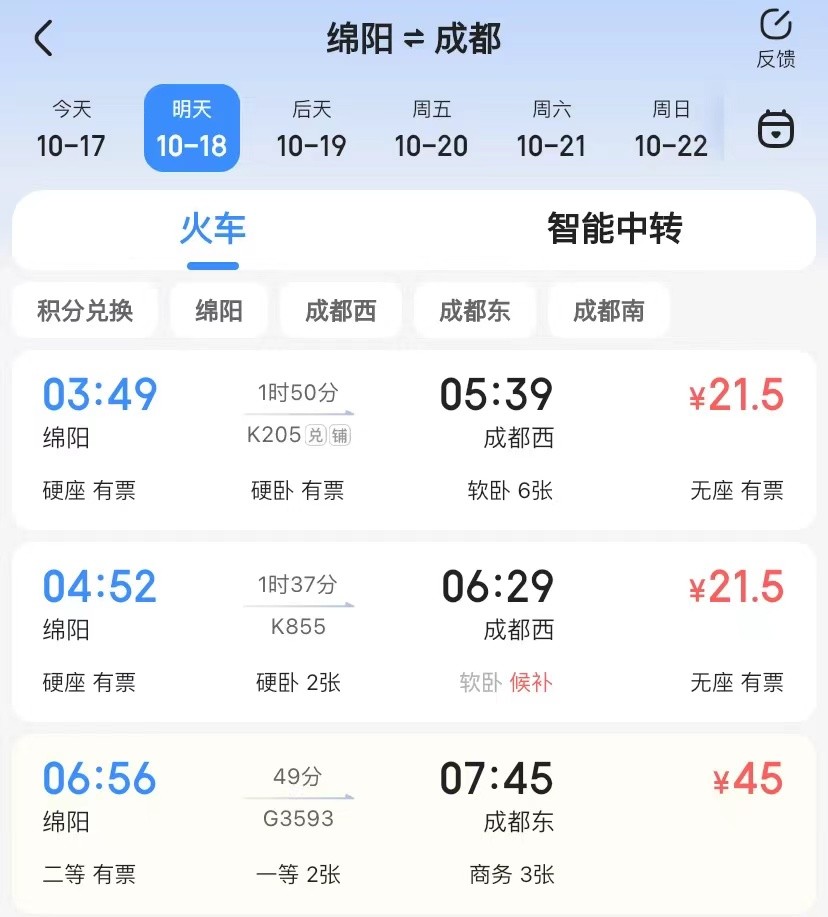The height and width of the screenshot is (917, 828).
Task: Open the calendar date picker
Action: click(x=775, y=129)
